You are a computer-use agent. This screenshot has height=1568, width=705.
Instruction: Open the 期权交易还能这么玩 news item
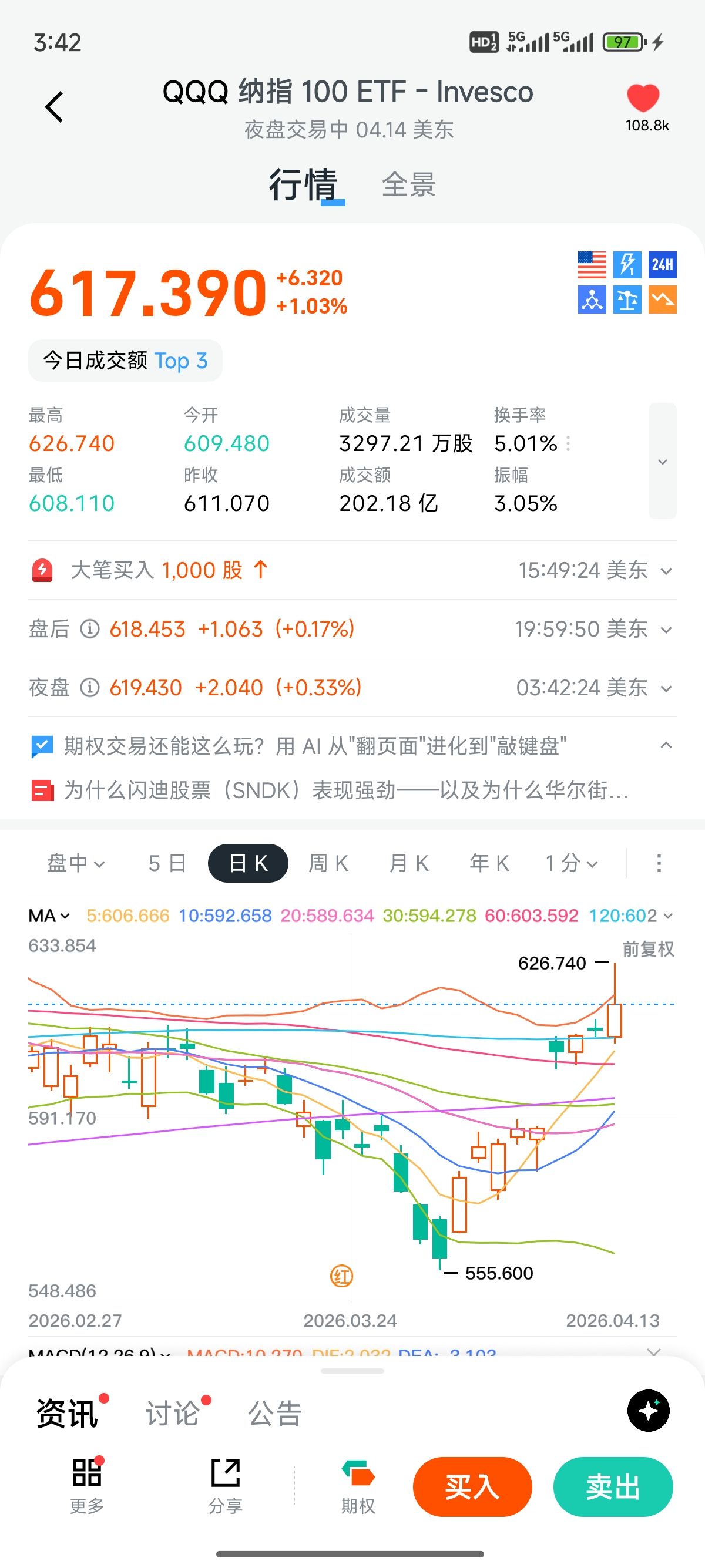point(315,746)
